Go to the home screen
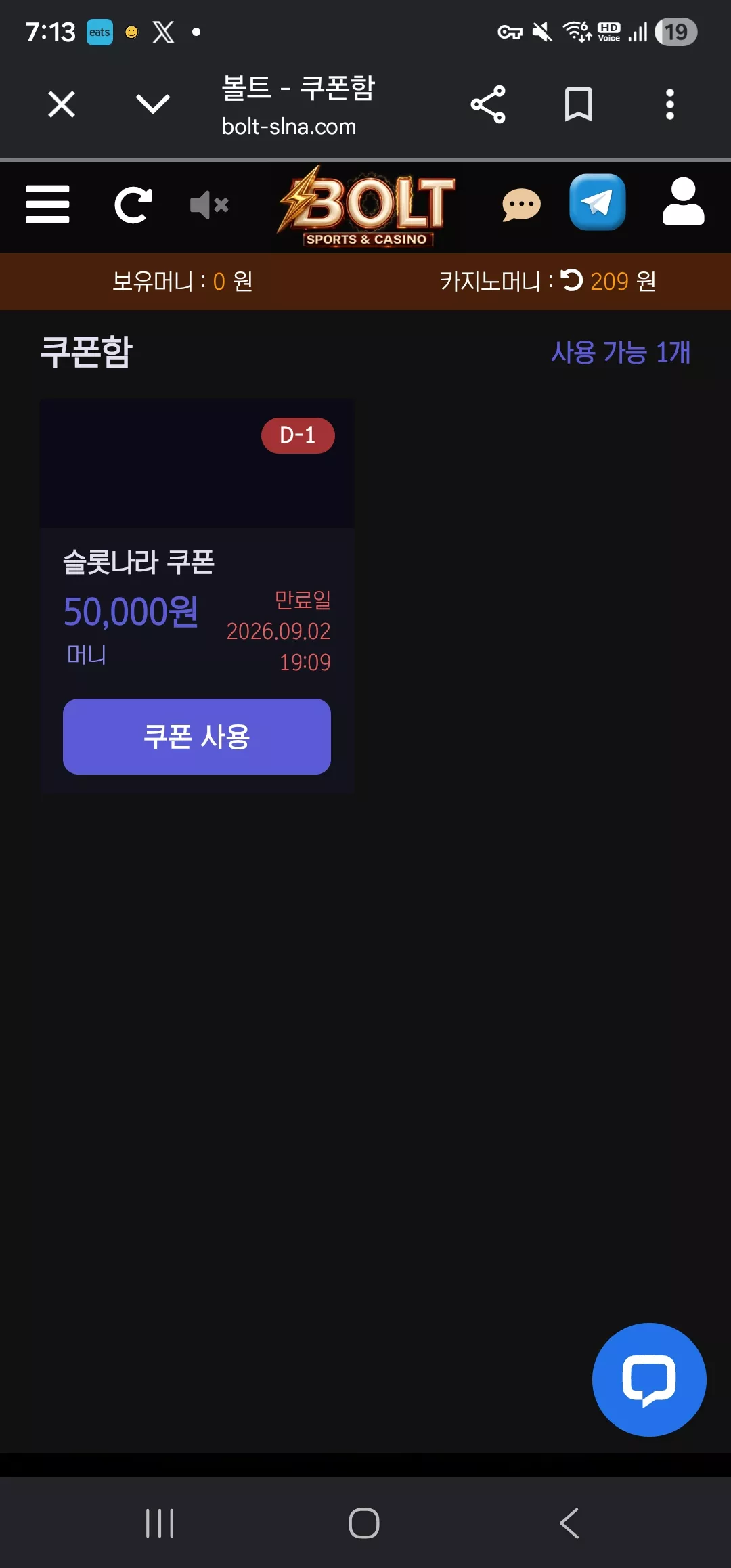 coord(364,1523)
